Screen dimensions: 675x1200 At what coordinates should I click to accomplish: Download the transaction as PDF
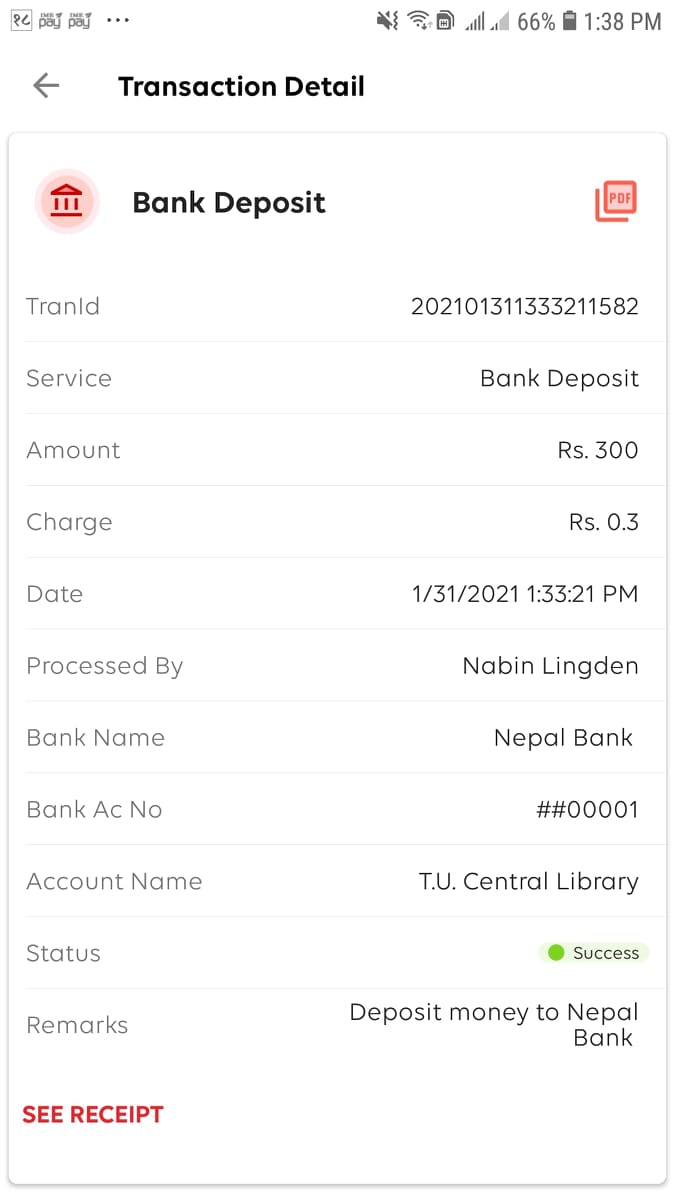click(616, 201)
